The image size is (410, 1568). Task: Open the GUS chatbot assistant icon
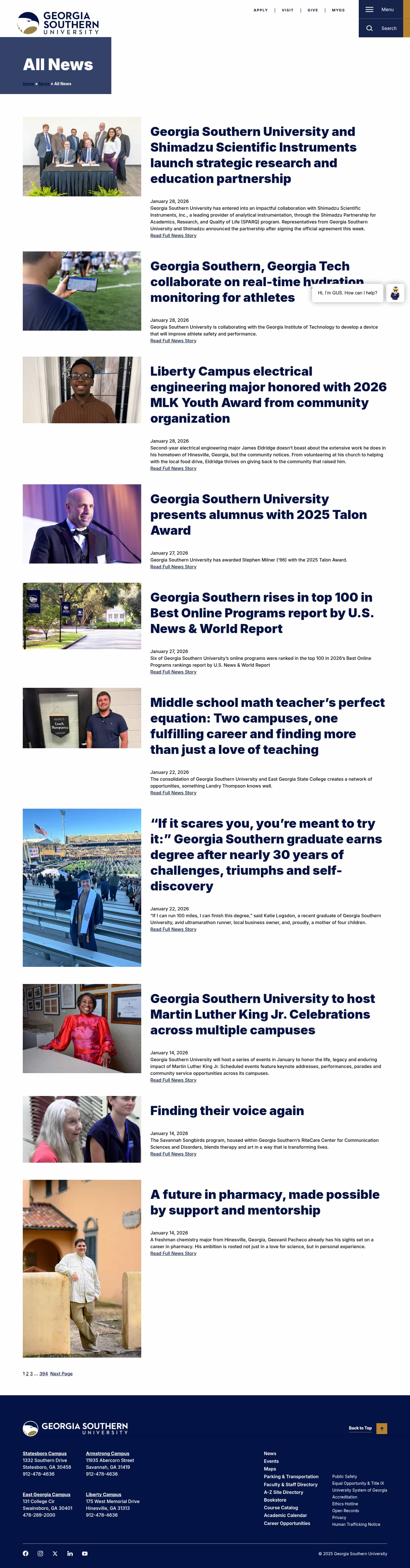(x=395, y=293)
